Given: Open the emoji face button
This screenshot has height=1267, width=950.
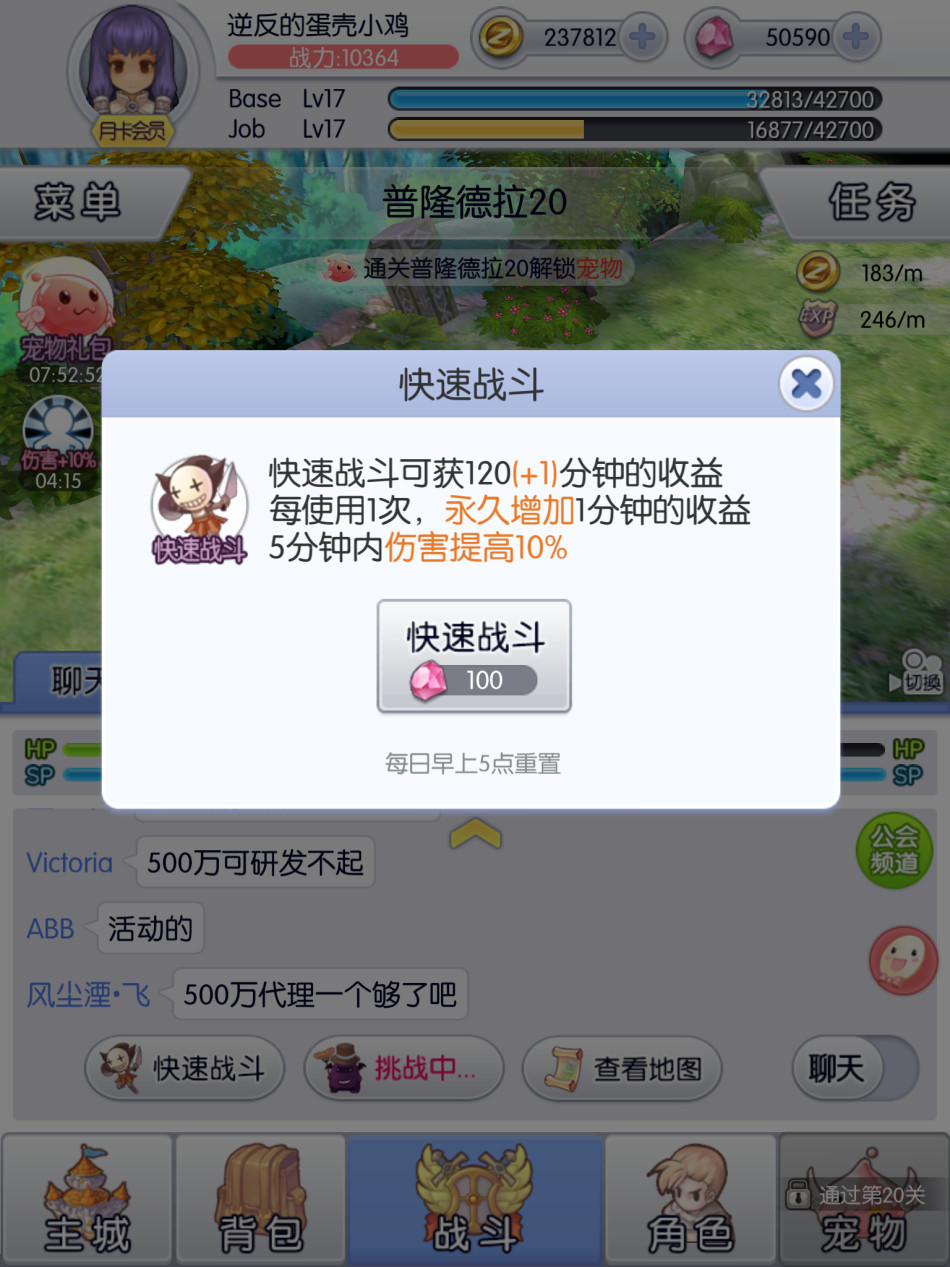Looking at the screenshot, I should pyautogui.click(x=901, y=960).
